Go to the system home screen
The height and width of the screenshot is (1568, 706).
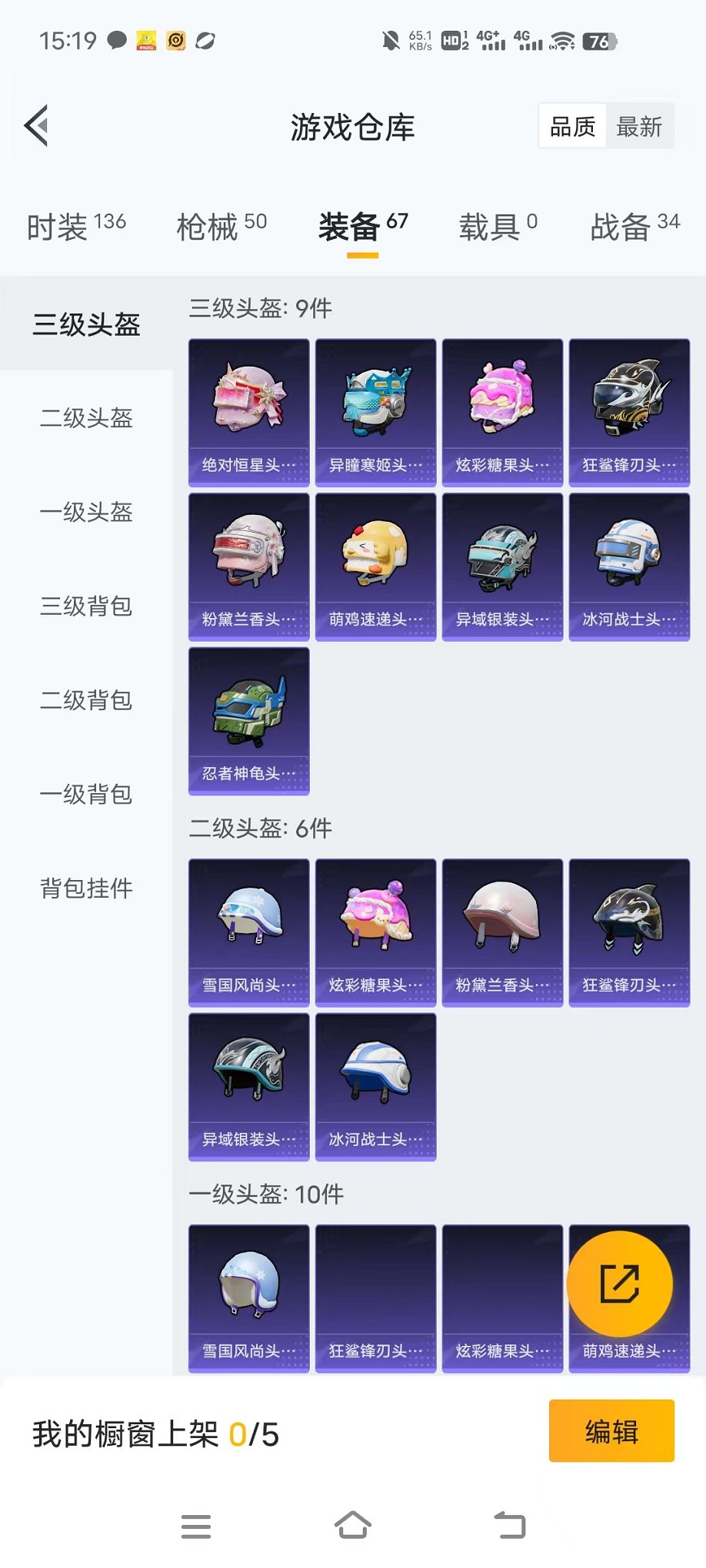(x=353, y=1525)
